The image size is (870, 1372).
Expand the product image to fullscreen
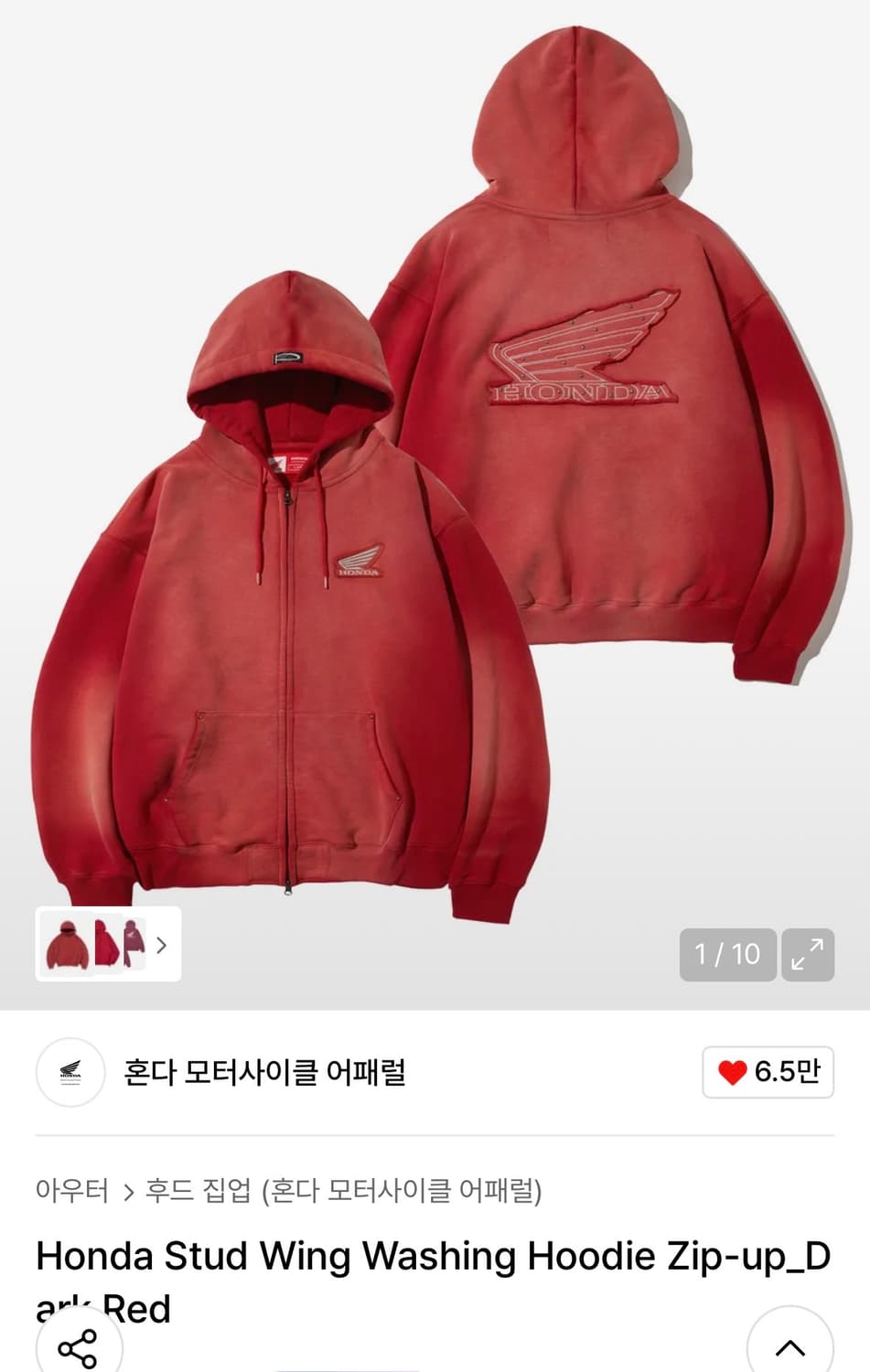coord(808,954)
